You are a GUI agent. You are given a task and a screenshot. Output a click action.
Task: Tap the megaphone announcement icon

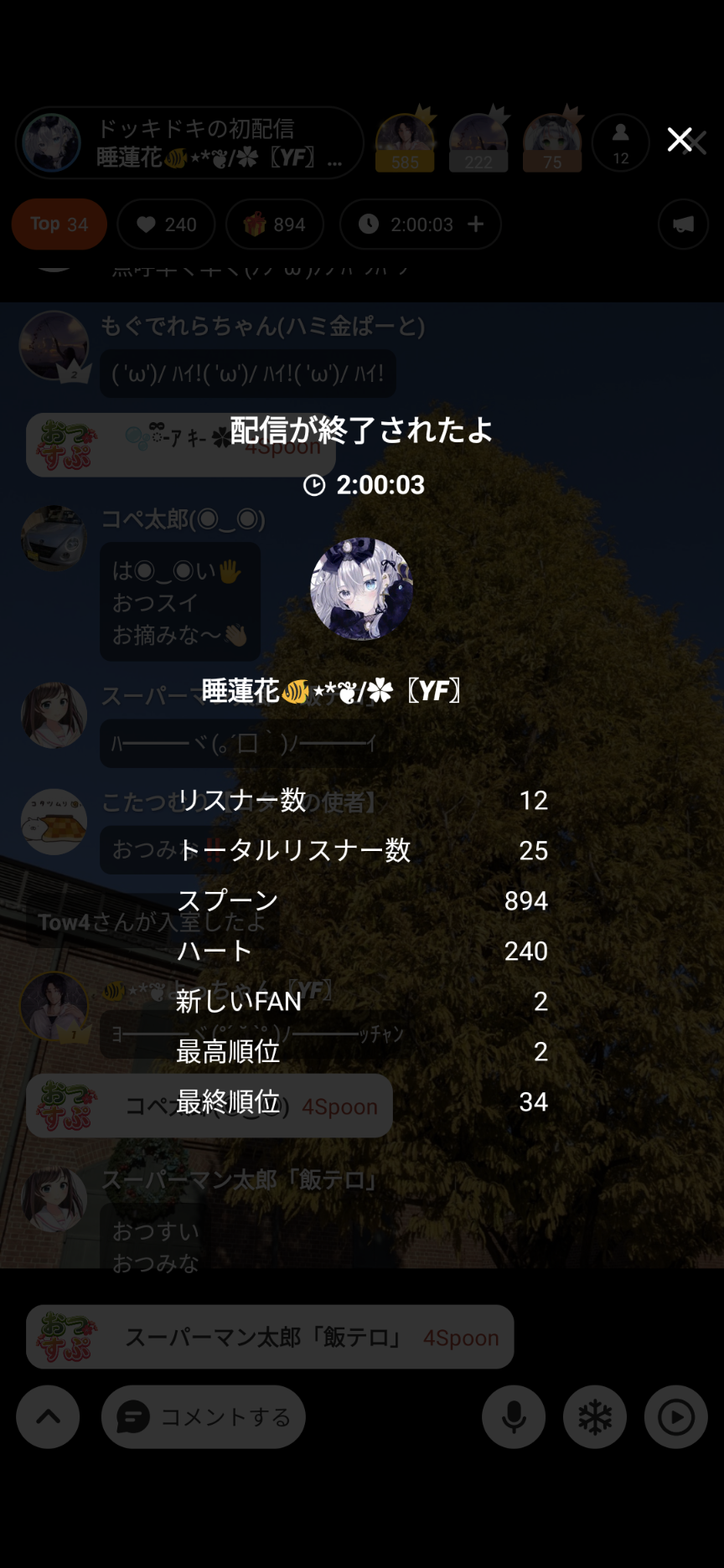(x=682, y=224)
